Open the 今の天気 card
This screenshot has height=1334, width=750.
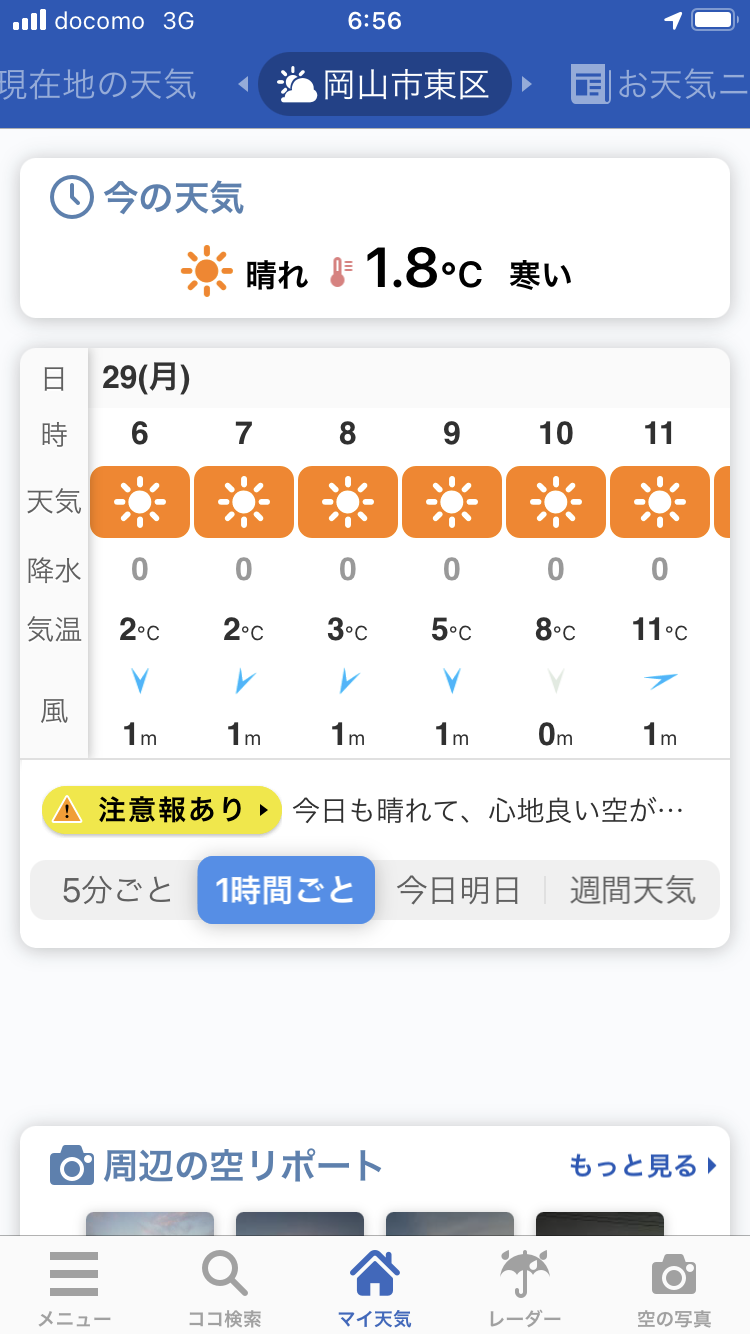click(x=375, y=238)
